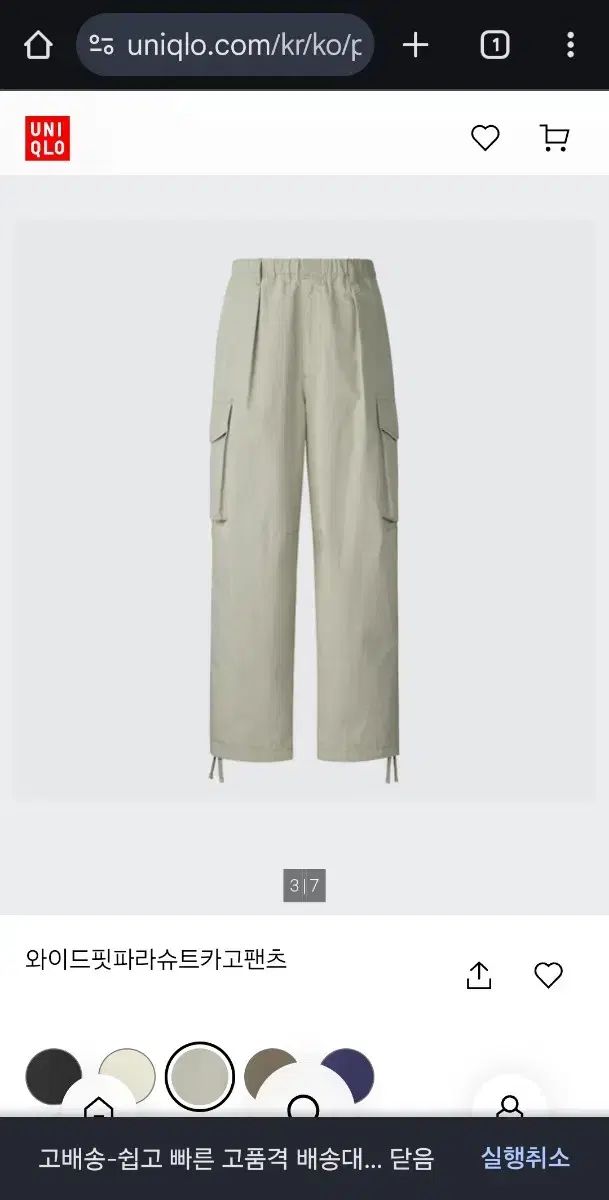Tap the browser home icon
609x1200 pixels.
click(38, 45)
